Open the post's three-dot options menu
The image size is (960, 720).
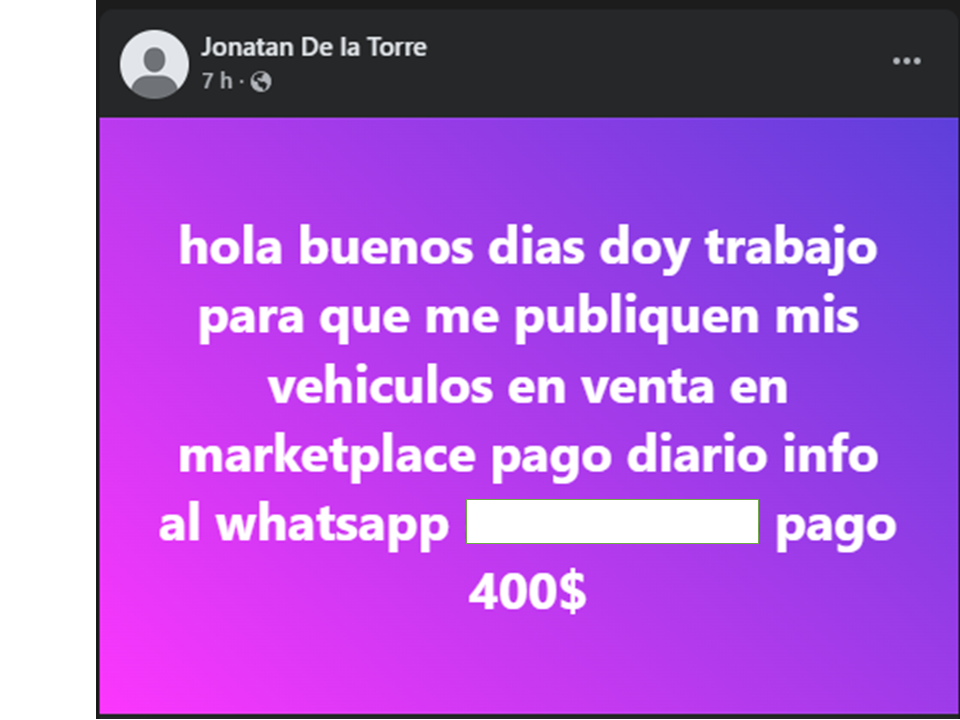(x=906, y=62)
